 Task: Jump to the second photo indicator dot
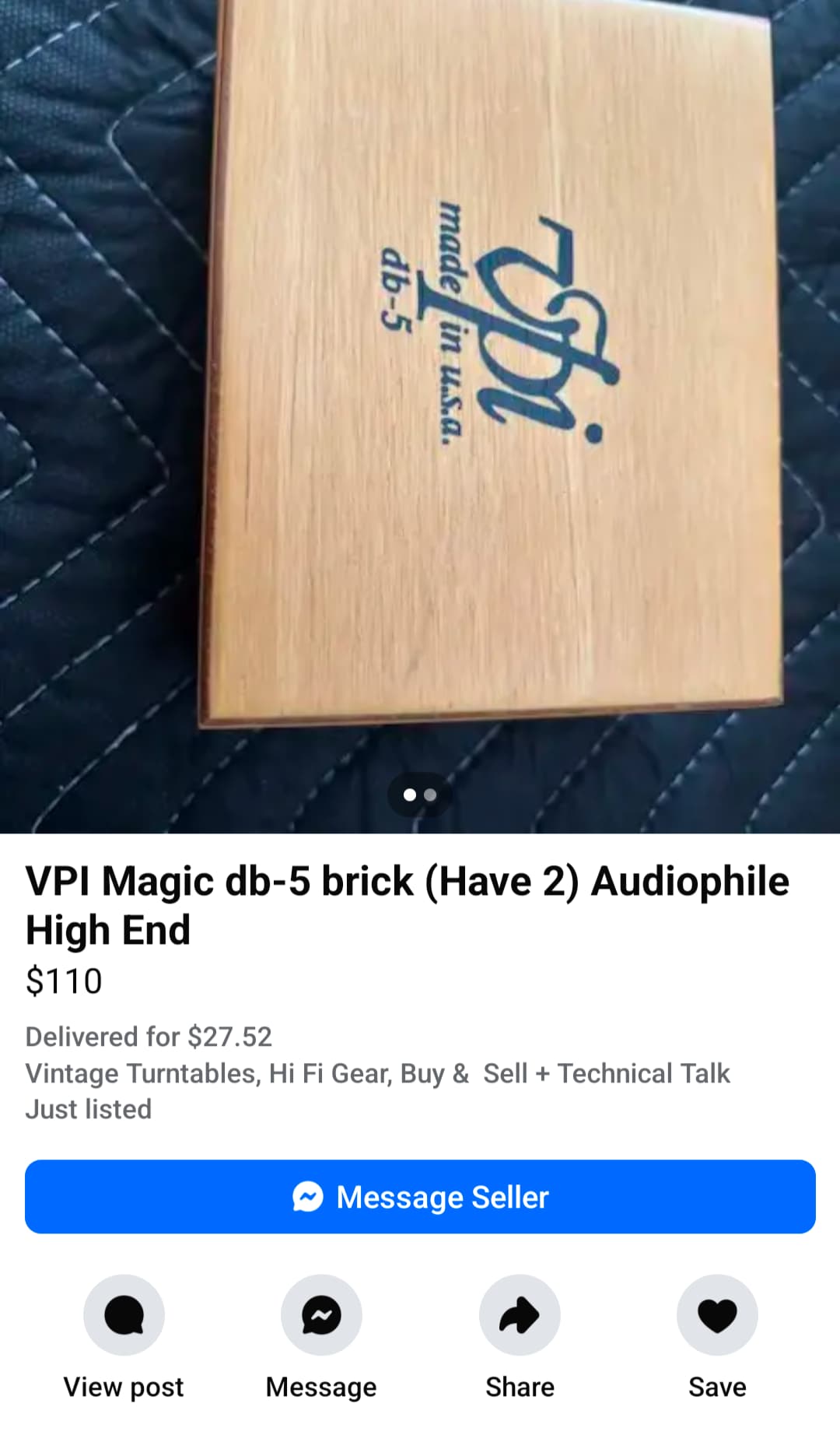tap(430, 795)
